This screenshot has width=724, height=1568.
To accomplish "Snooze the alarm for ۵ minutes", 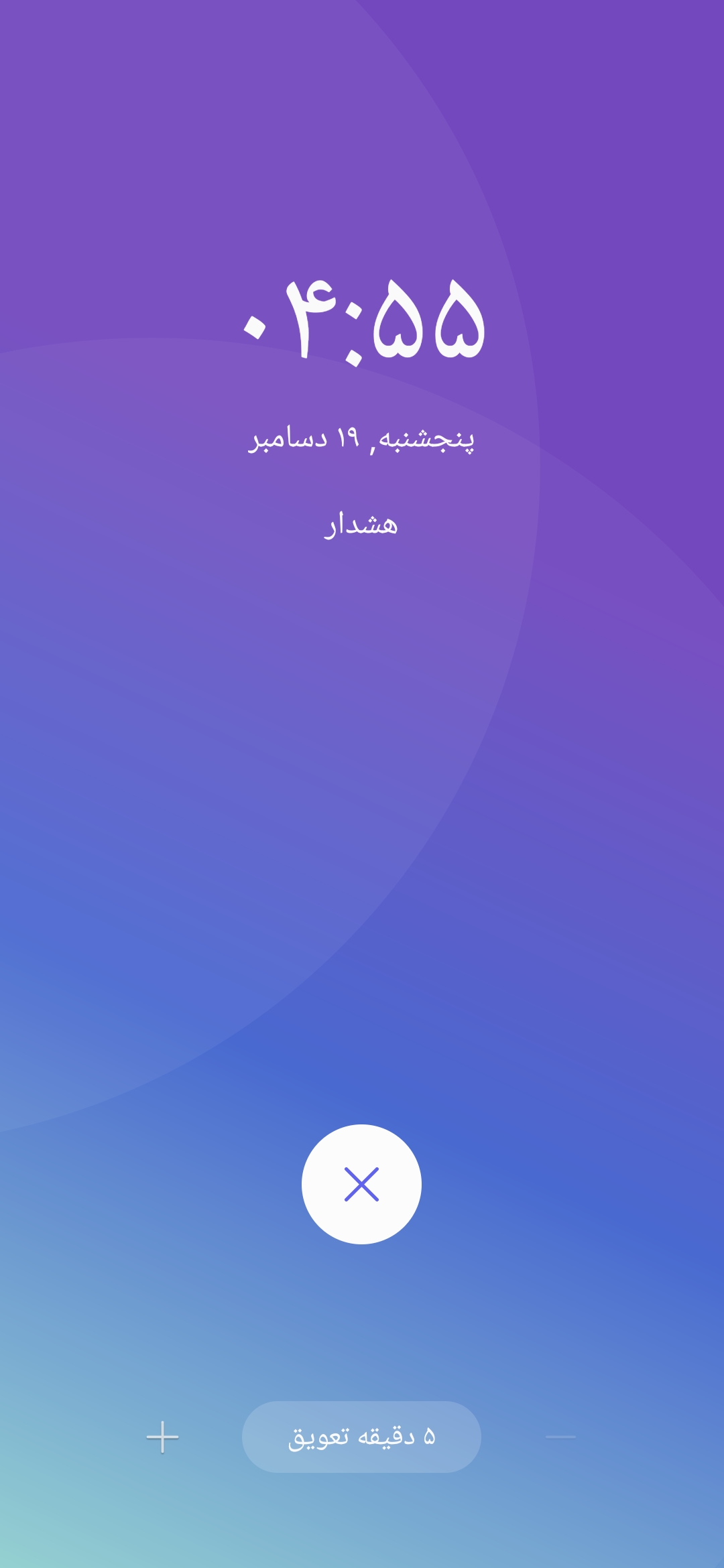I will click(x=361, y=1437).
